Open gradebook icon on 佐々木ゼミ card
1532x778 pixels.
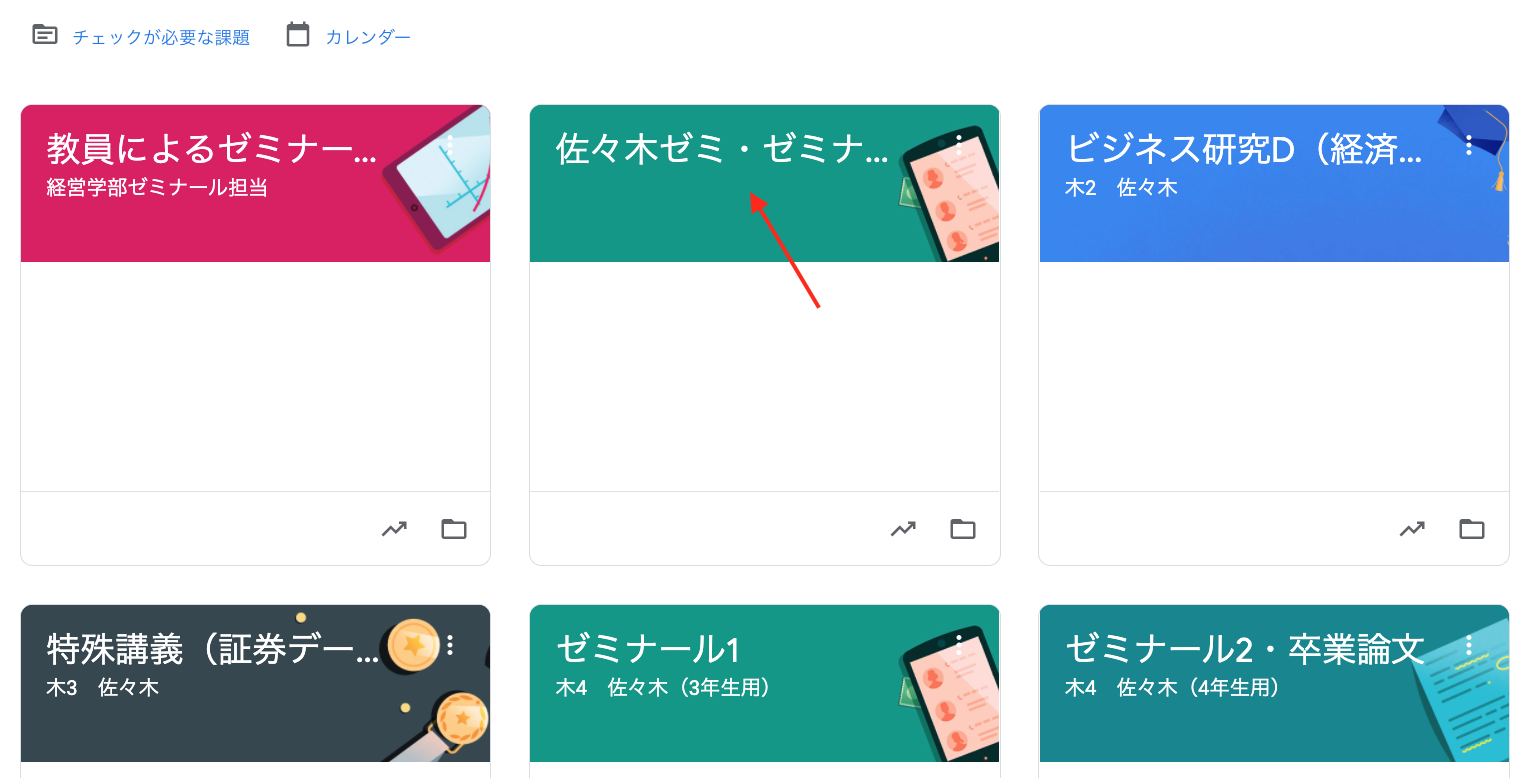click(x=903, y=529)
